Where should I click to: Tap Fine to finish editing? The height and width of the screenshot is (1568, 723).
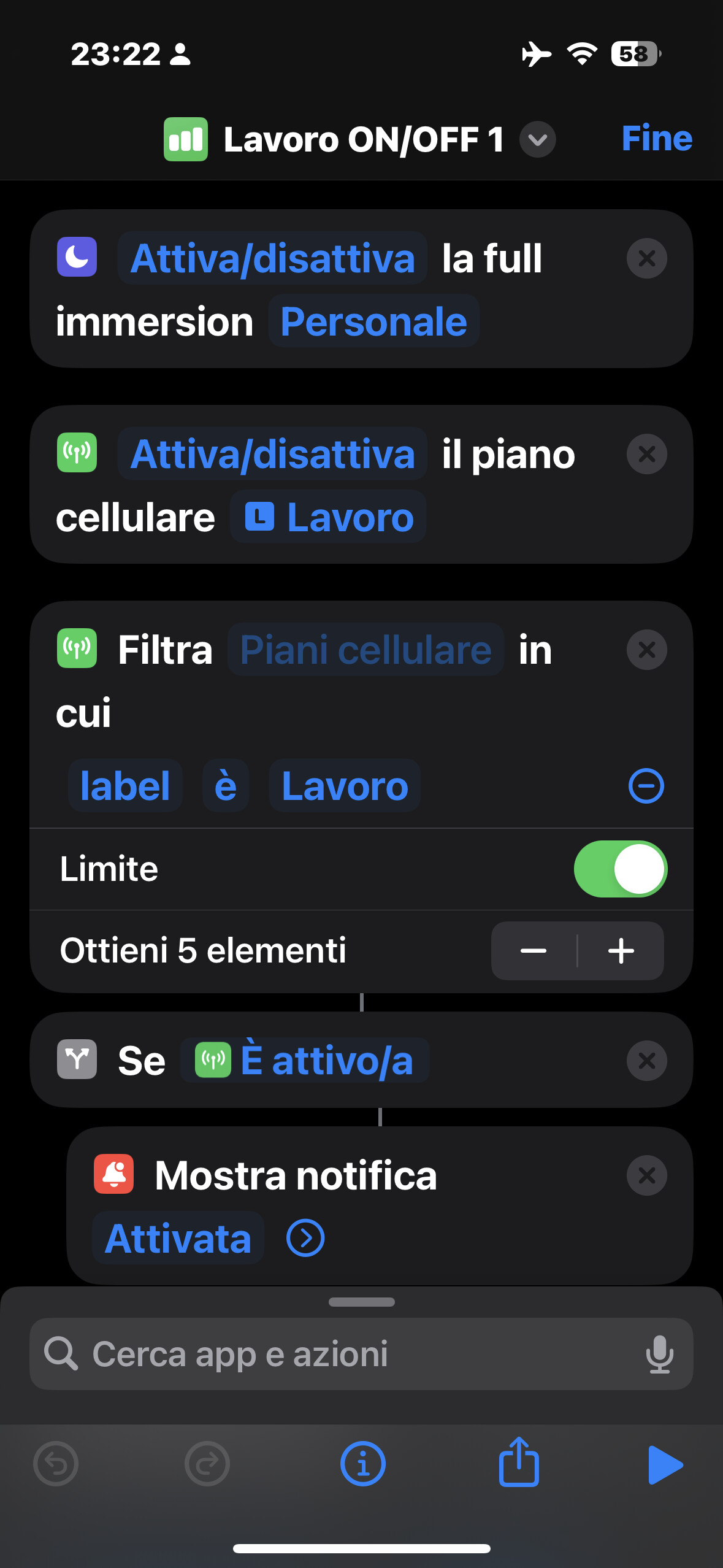(656, 139)
